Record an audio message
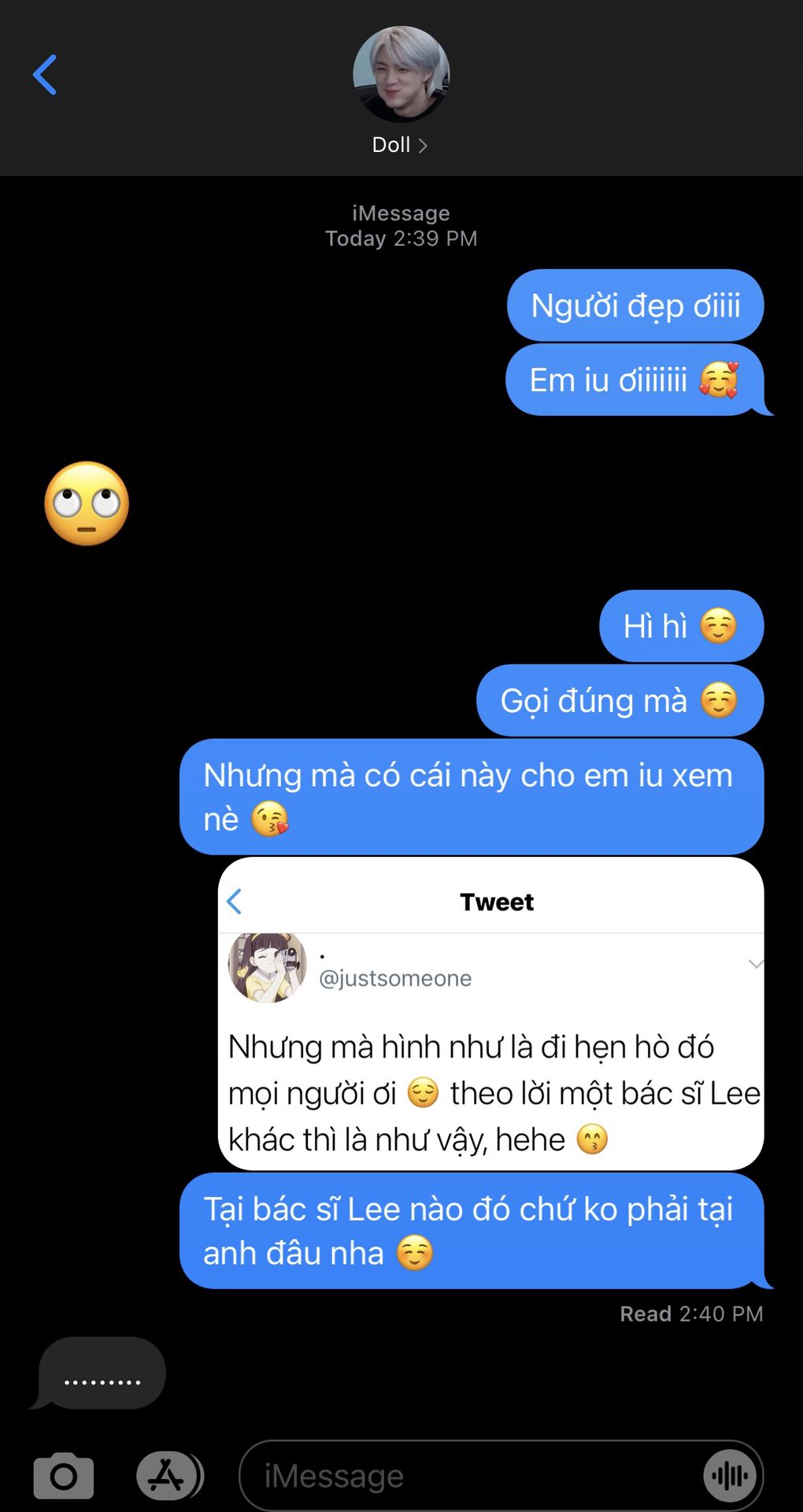Screen dimensions: 803x1512 pos(730,1476)
